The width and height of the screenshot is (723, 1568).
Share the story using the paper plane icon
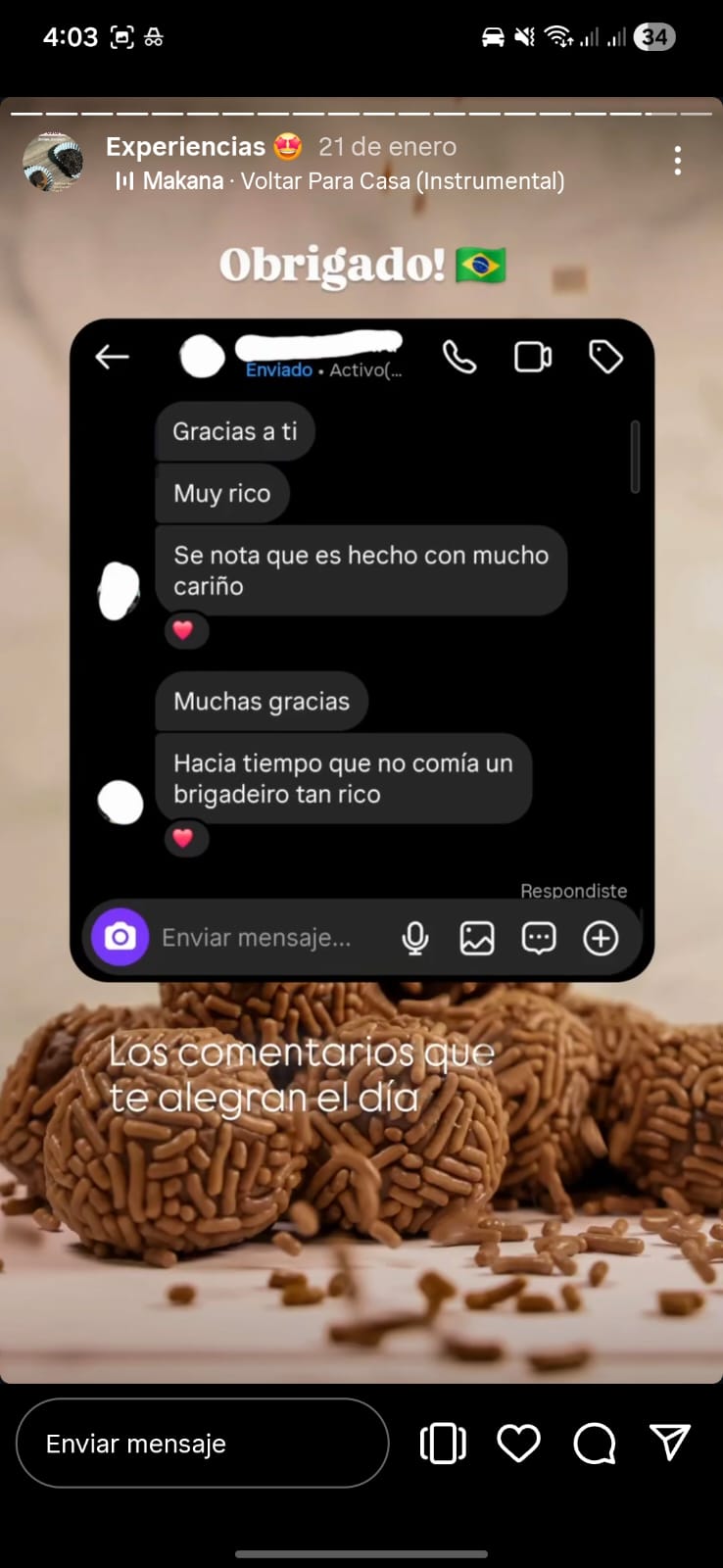(x=670, y=1441)
